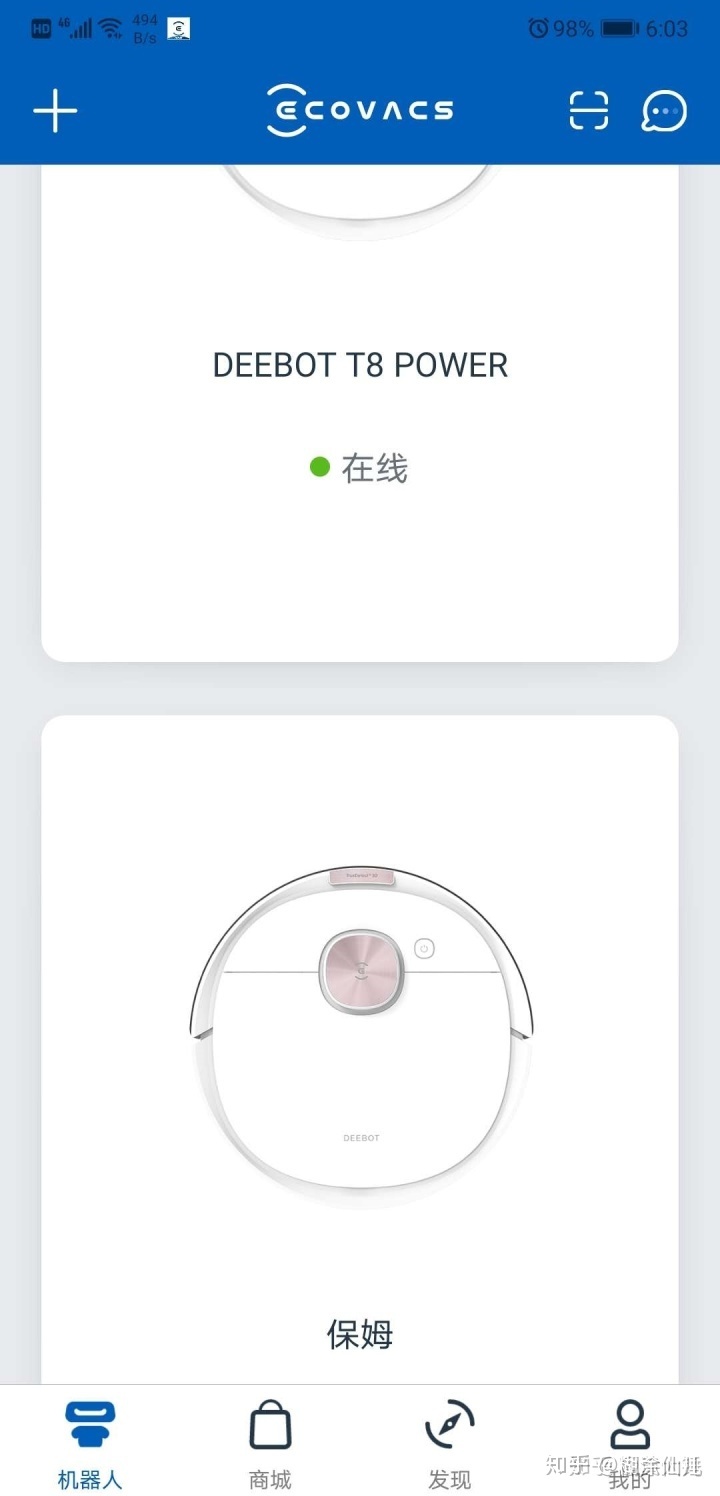
Task: Open the messages chat bubble
Action: tap(664, 111)
